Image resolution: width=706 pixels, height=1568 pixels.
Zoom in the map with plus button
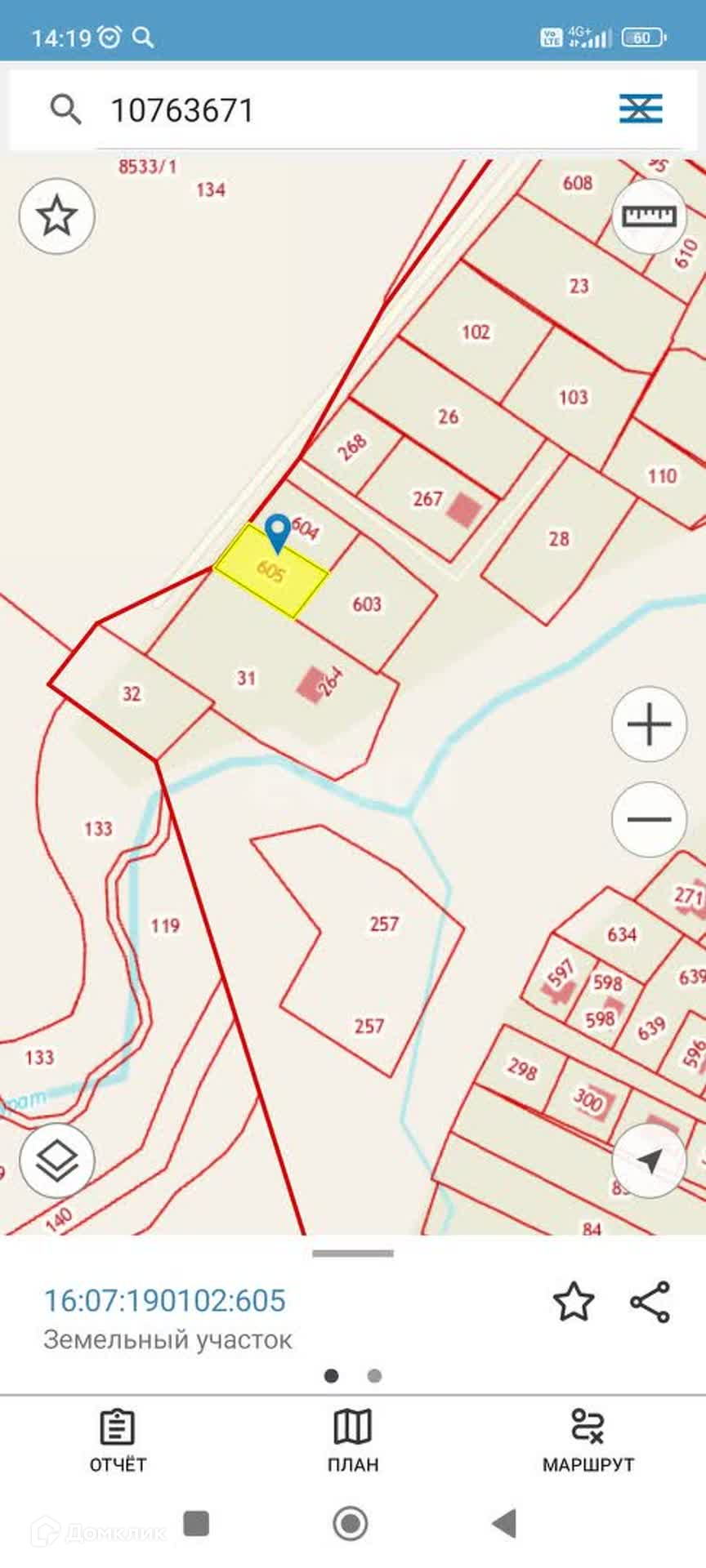[649, 724]
